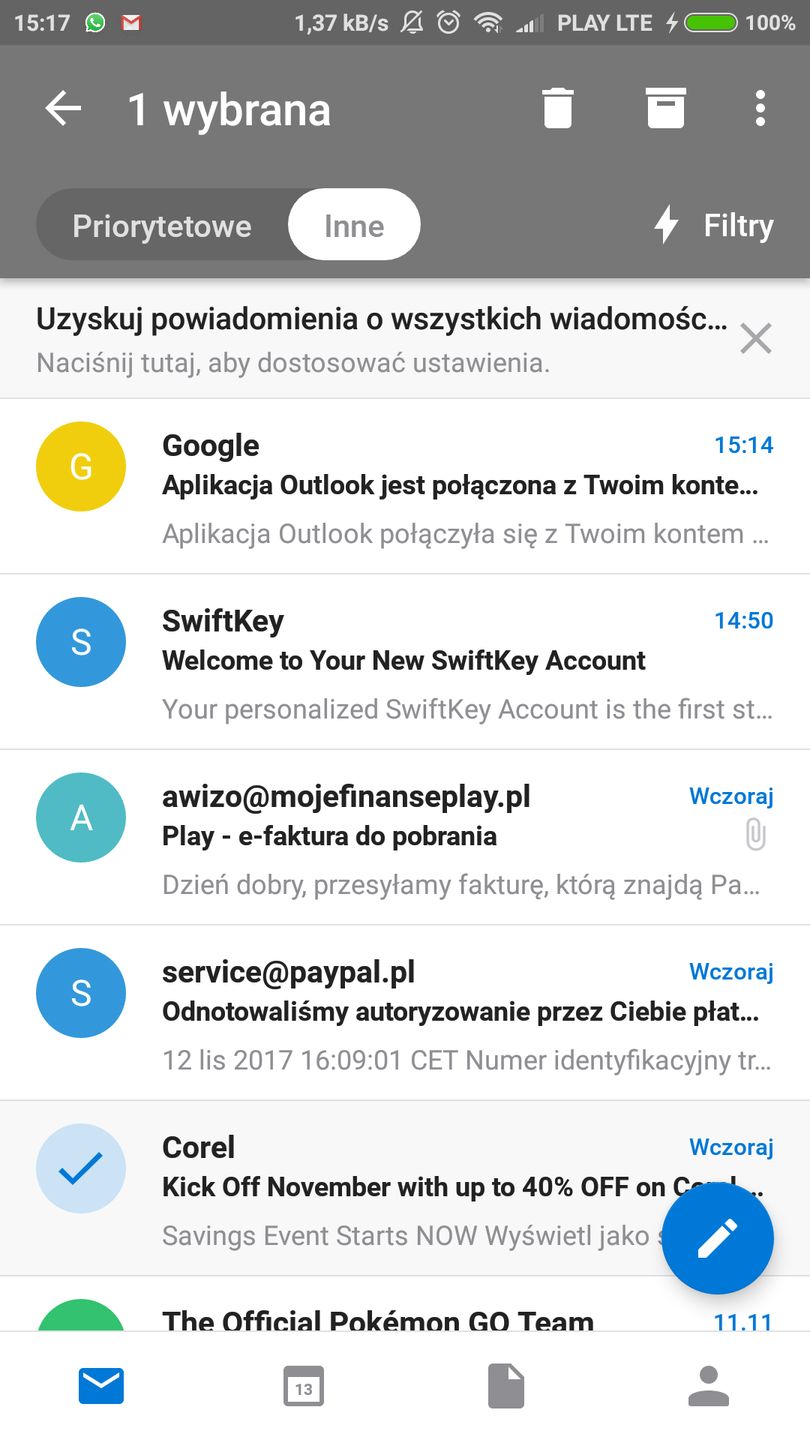This screenshot has height=1440, width=810.
Task: Tap back arrow to exit selection mode
Action: [x=62, y=109]
